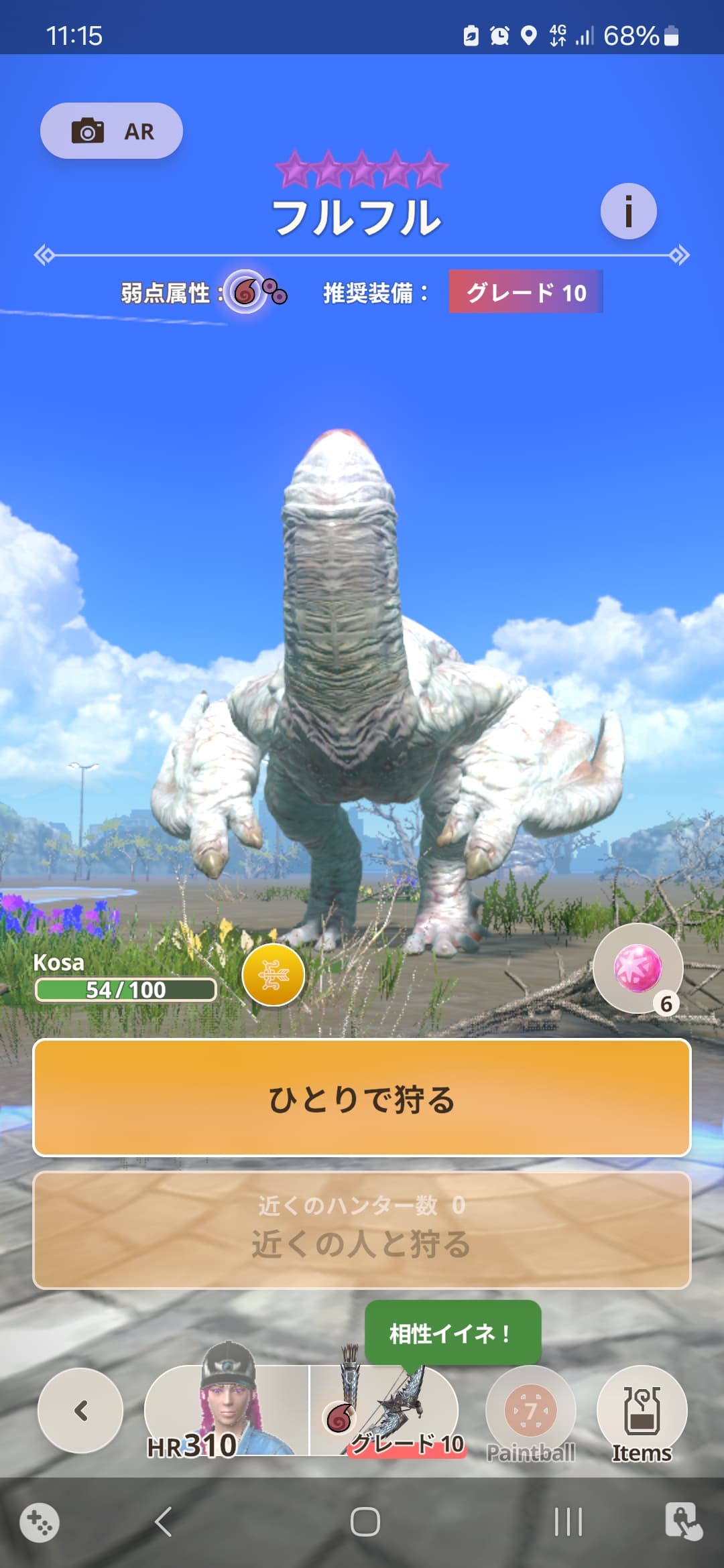Open the monster info button
724x1568 pixels.
628,211
